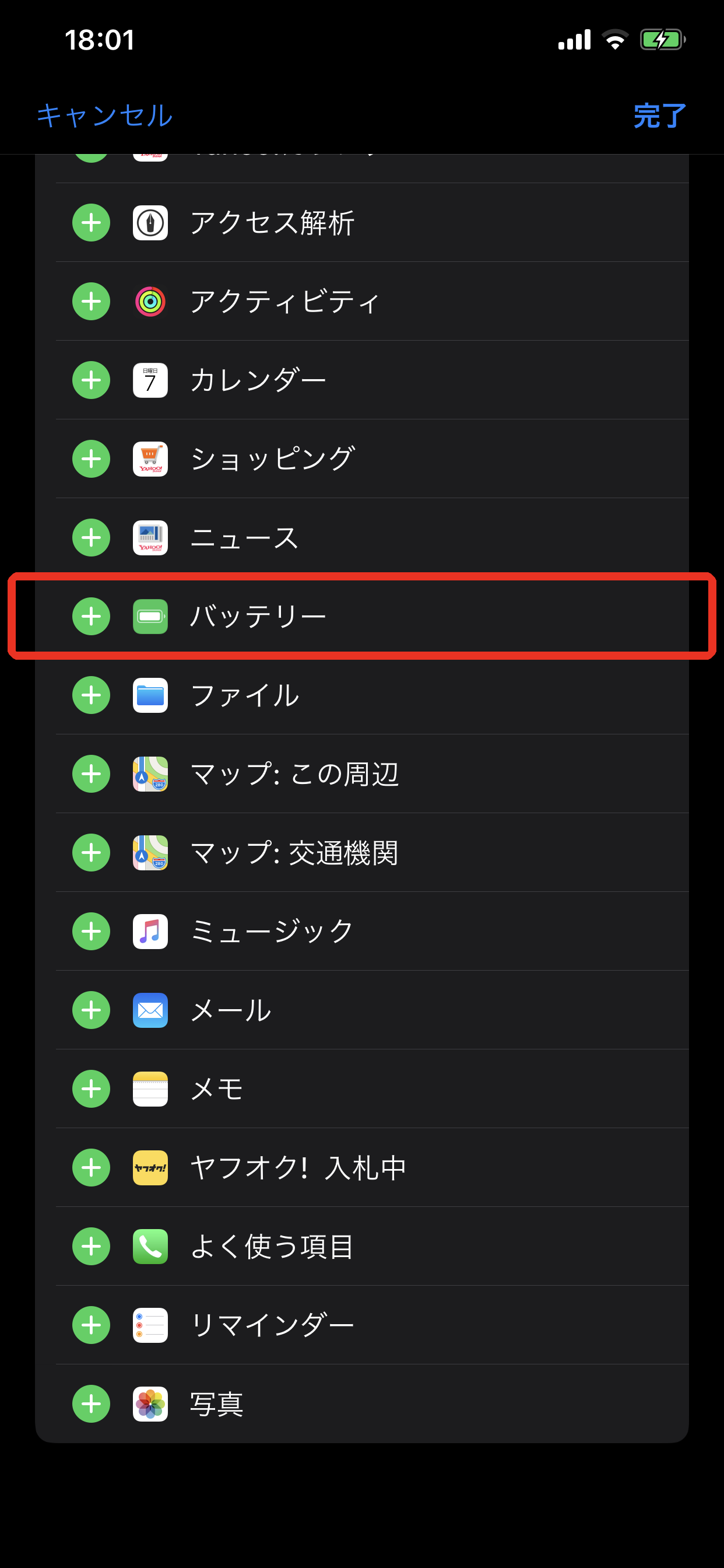This screenshot has height=1568, width=724.
Task: Add the 写真 widget
Action: coord(92,1404)
